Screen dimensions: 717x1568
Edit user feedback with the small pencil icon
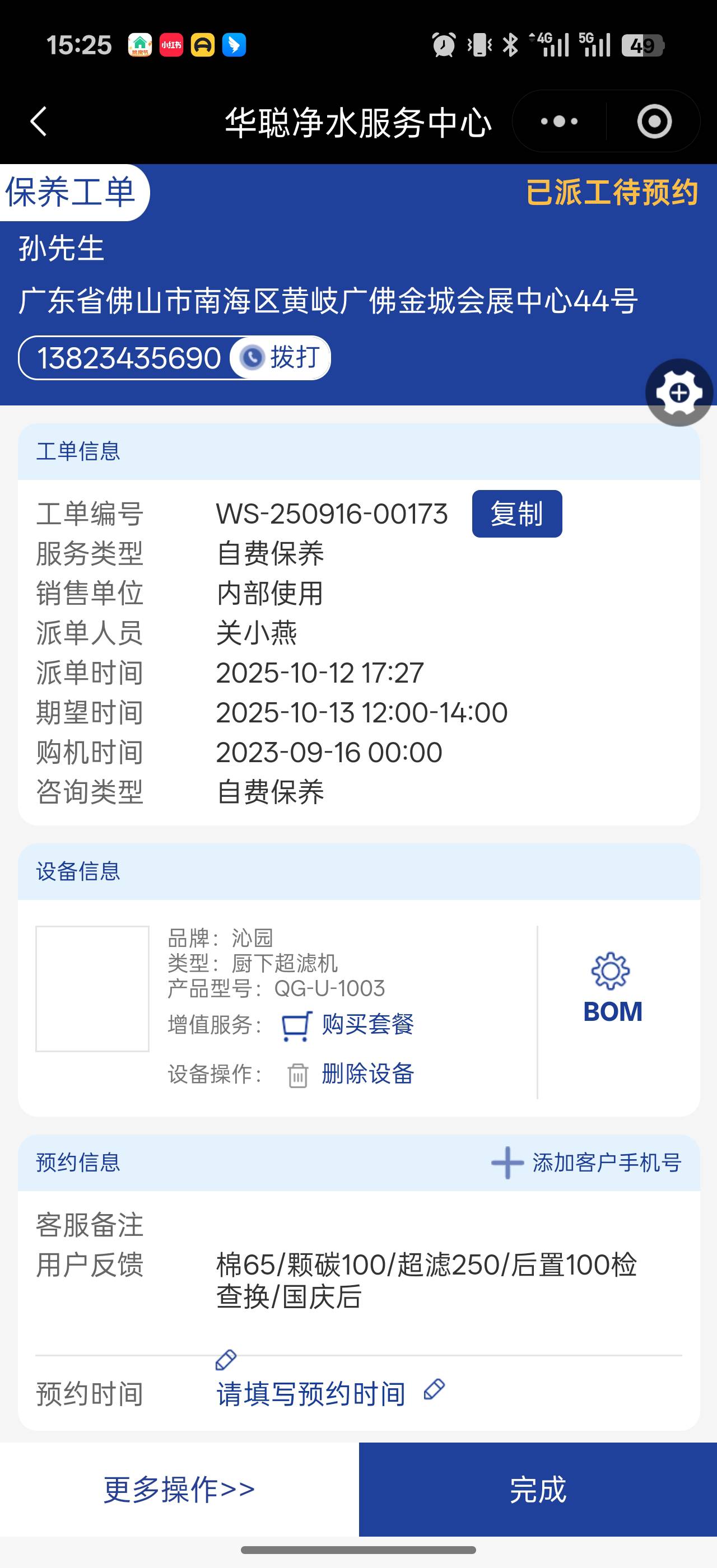[x=226, y=1360]
